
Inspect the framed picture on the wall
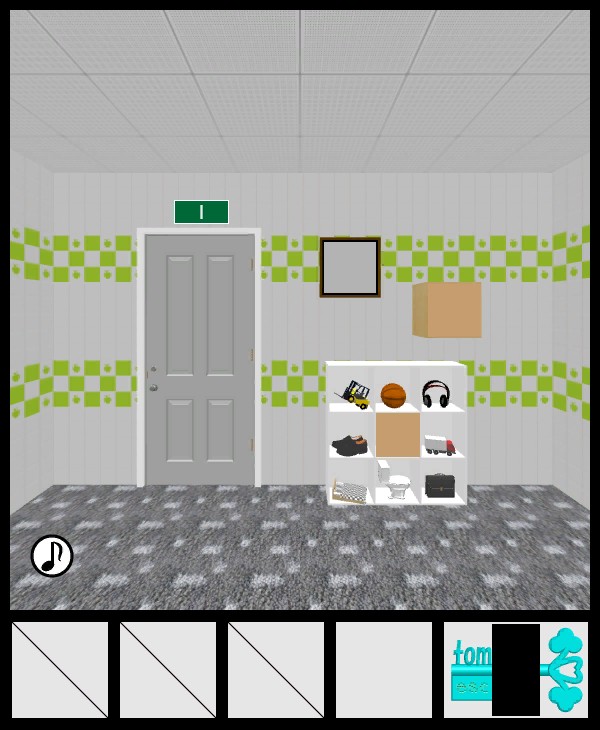350,267
